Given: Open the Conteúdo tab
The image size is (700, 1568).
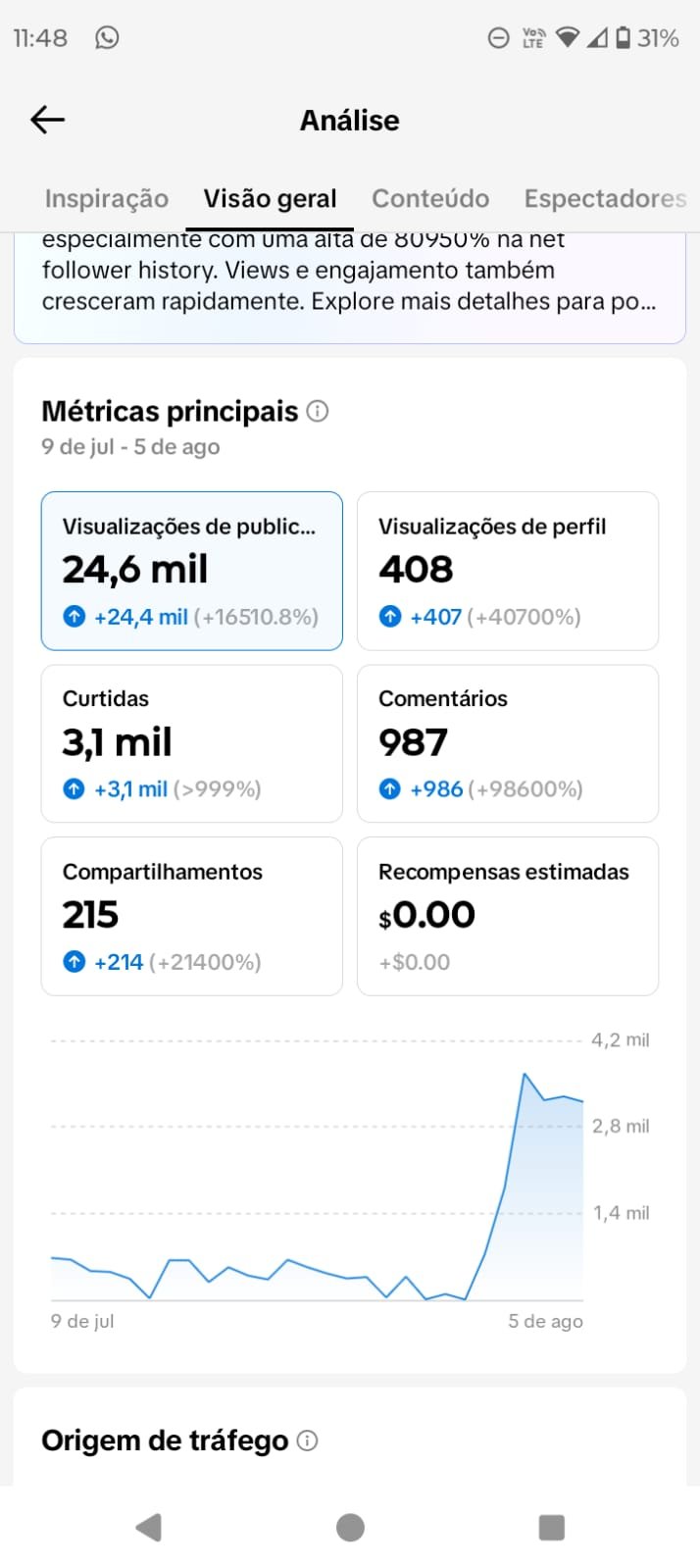Looking at the screenshot, I should (430, 198).
